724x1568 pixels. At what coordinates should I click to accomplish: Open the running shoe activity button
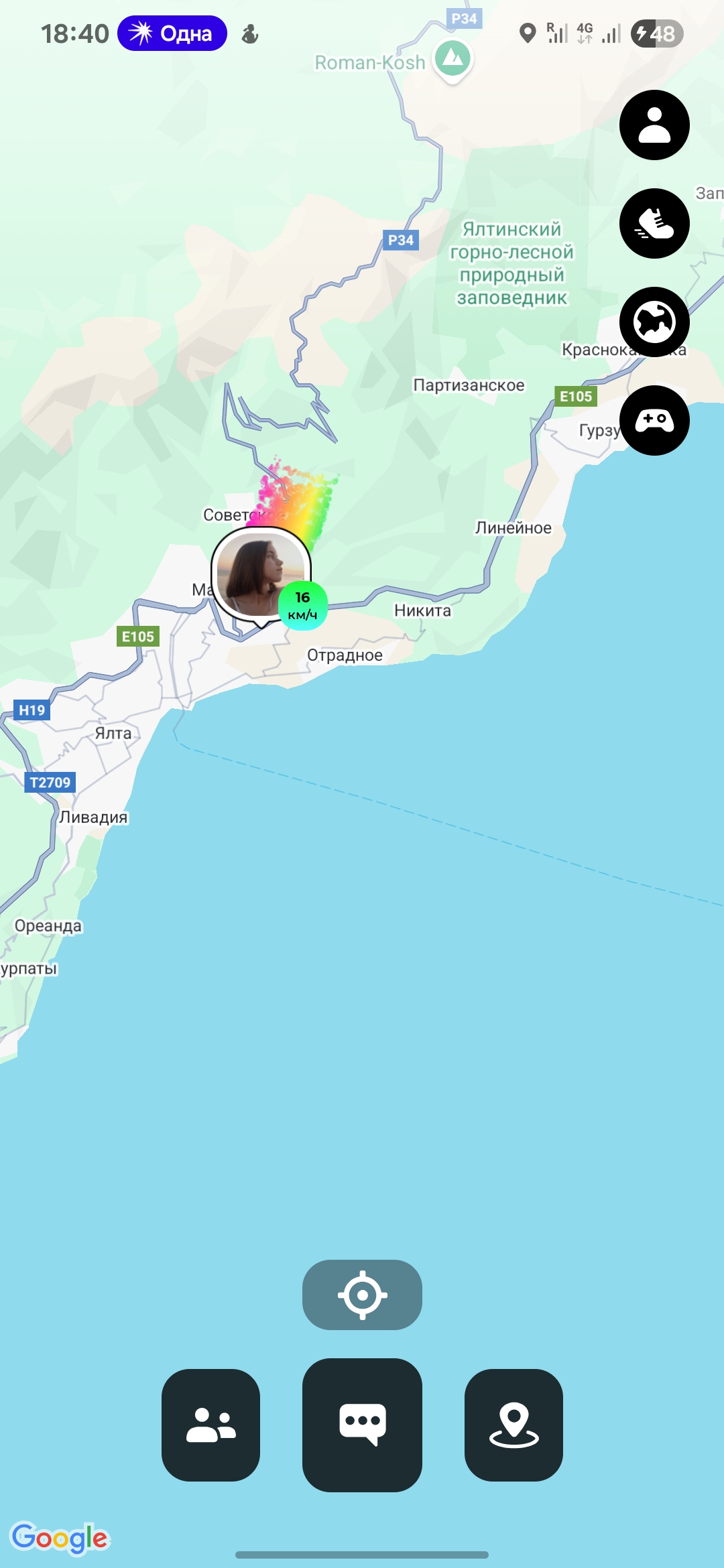654,224
